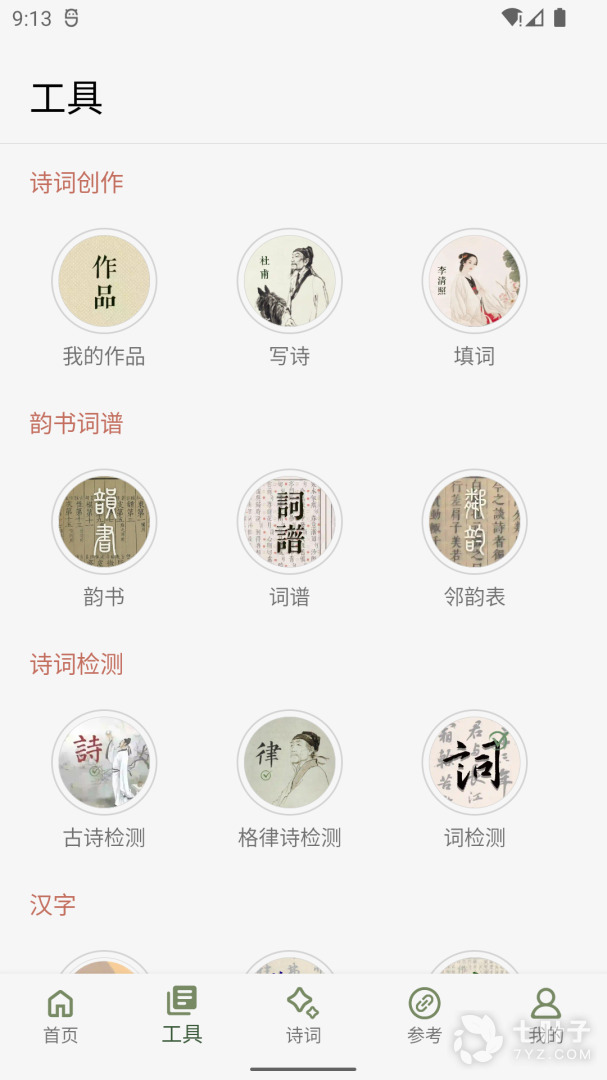Tap the 词检测 tool
The image size is (607, 1080).
[x=474, y=764]
